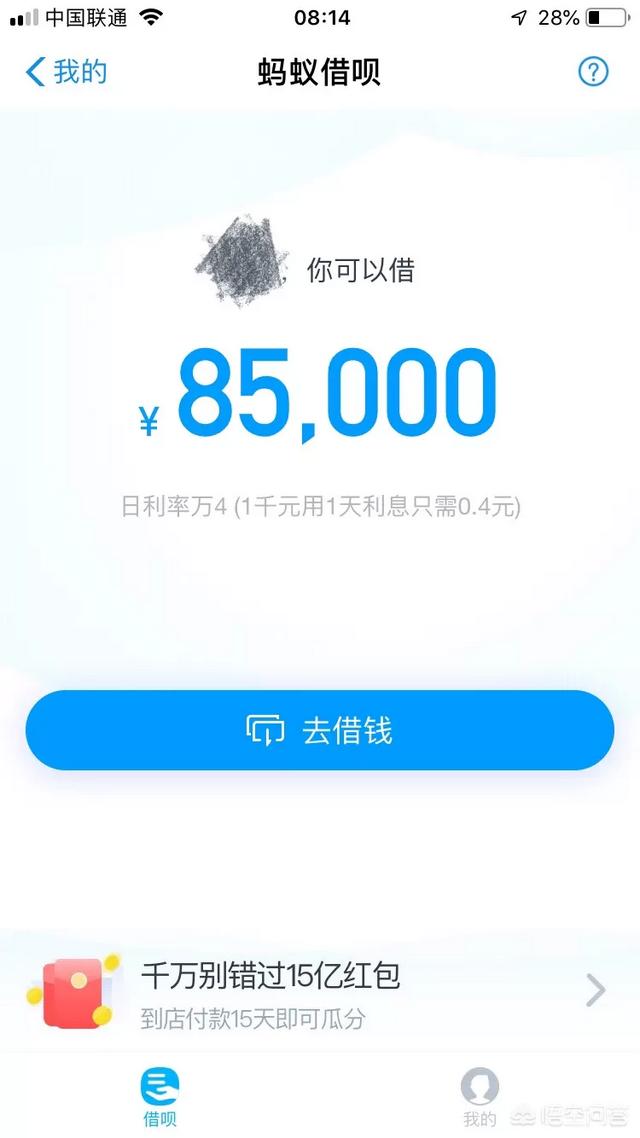Viewport: 640px width, 1138px height.
Task: Open the help question mark icon
Action: pos(593,71)
